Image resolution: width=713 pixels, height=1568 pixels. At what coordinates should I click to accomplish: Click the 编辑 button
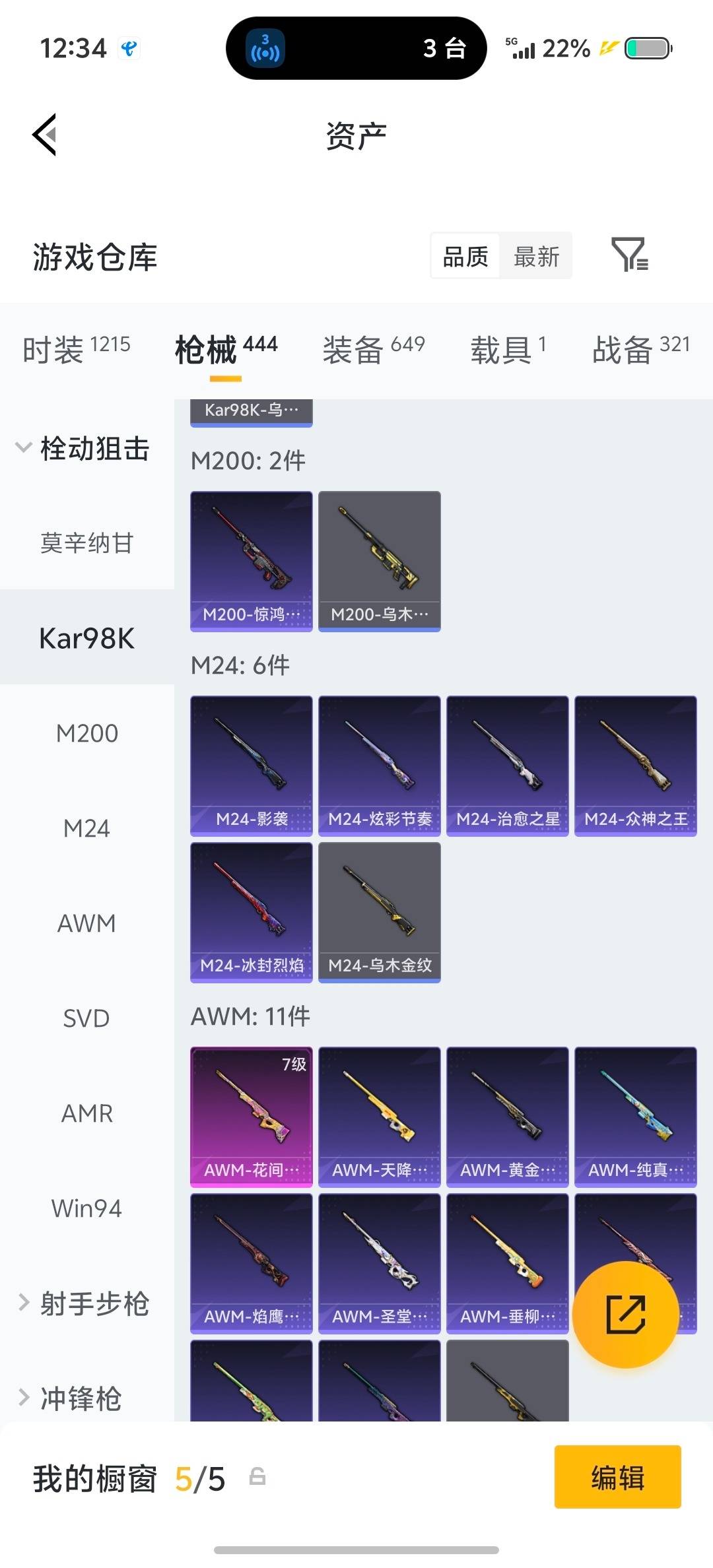tap(617, 1478)
